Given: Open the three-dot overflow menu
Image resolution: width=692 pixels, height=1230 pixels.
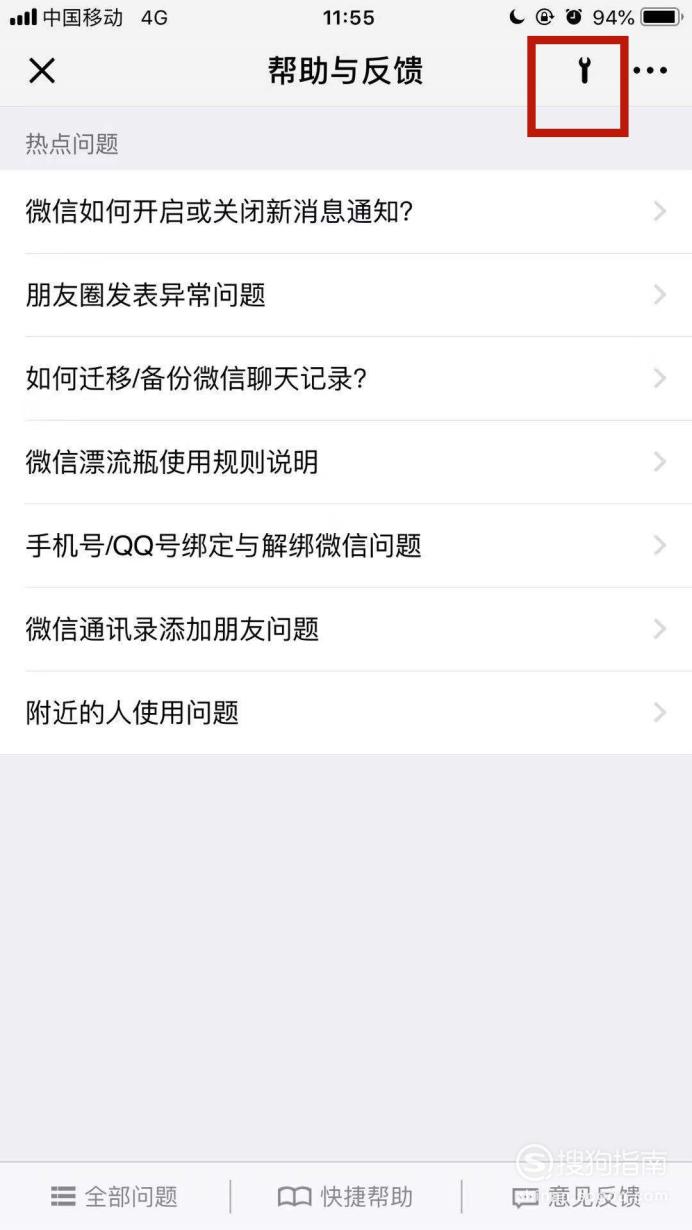Looking at the screenshot, I should [650, 71].
